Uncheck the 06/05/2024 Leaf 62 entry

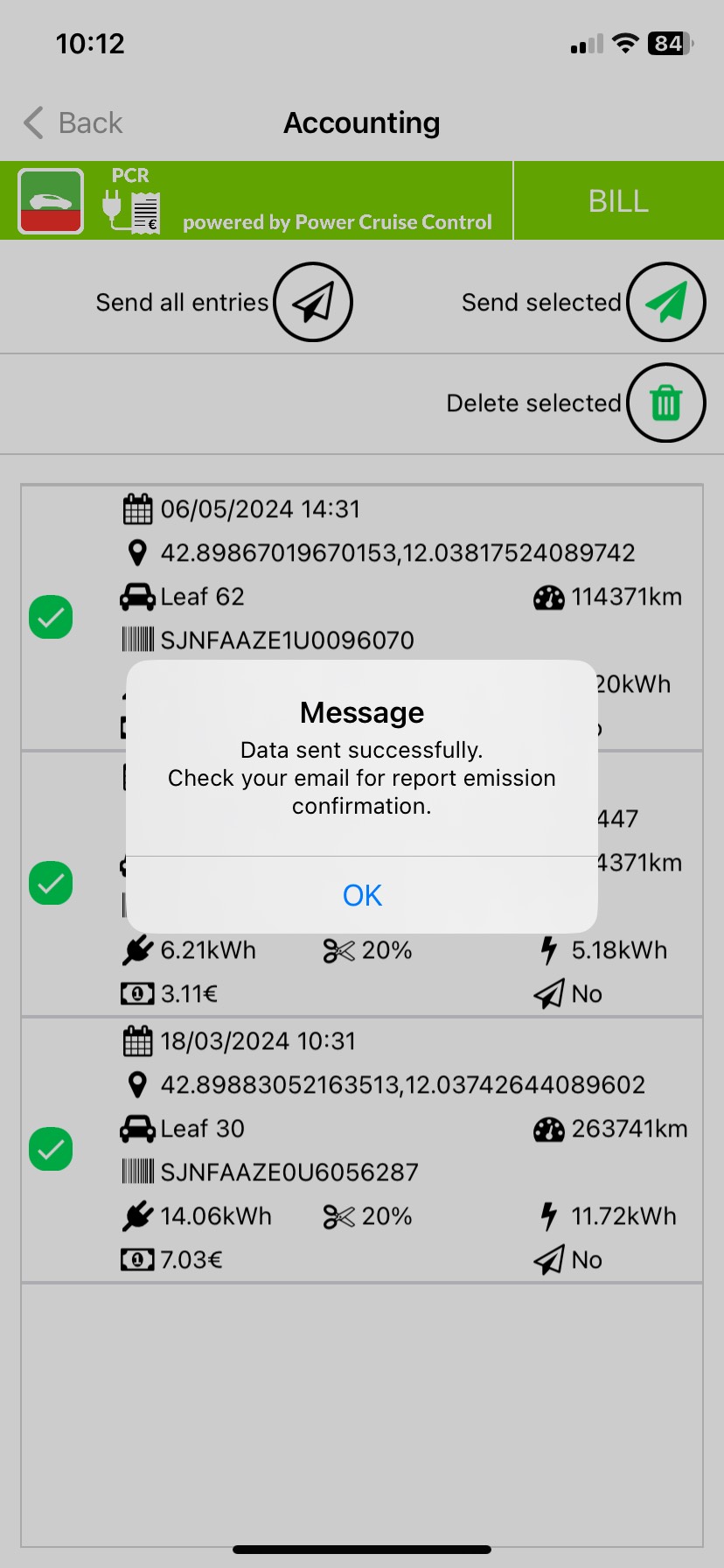coord(52,618)
